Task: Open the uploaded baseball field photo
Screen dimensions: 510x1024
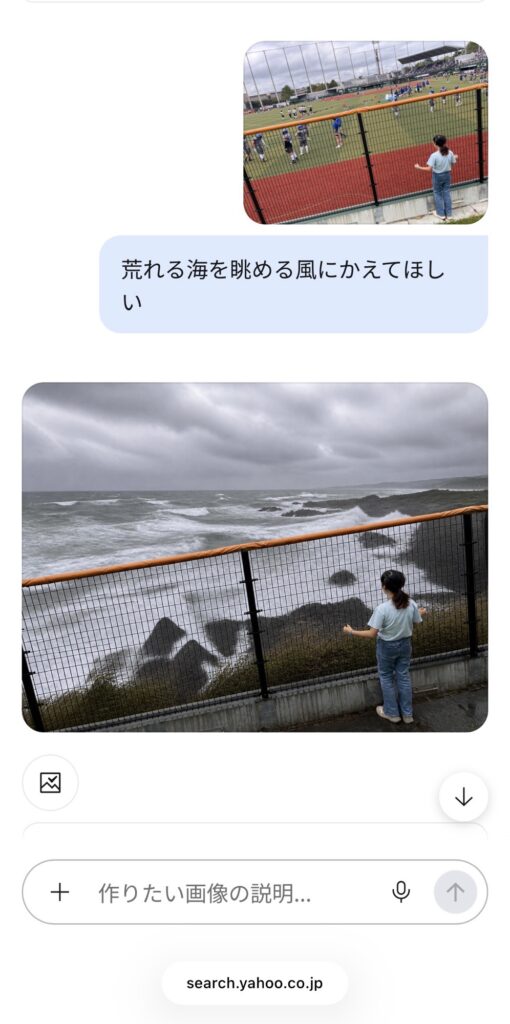Action: point(366,133)
